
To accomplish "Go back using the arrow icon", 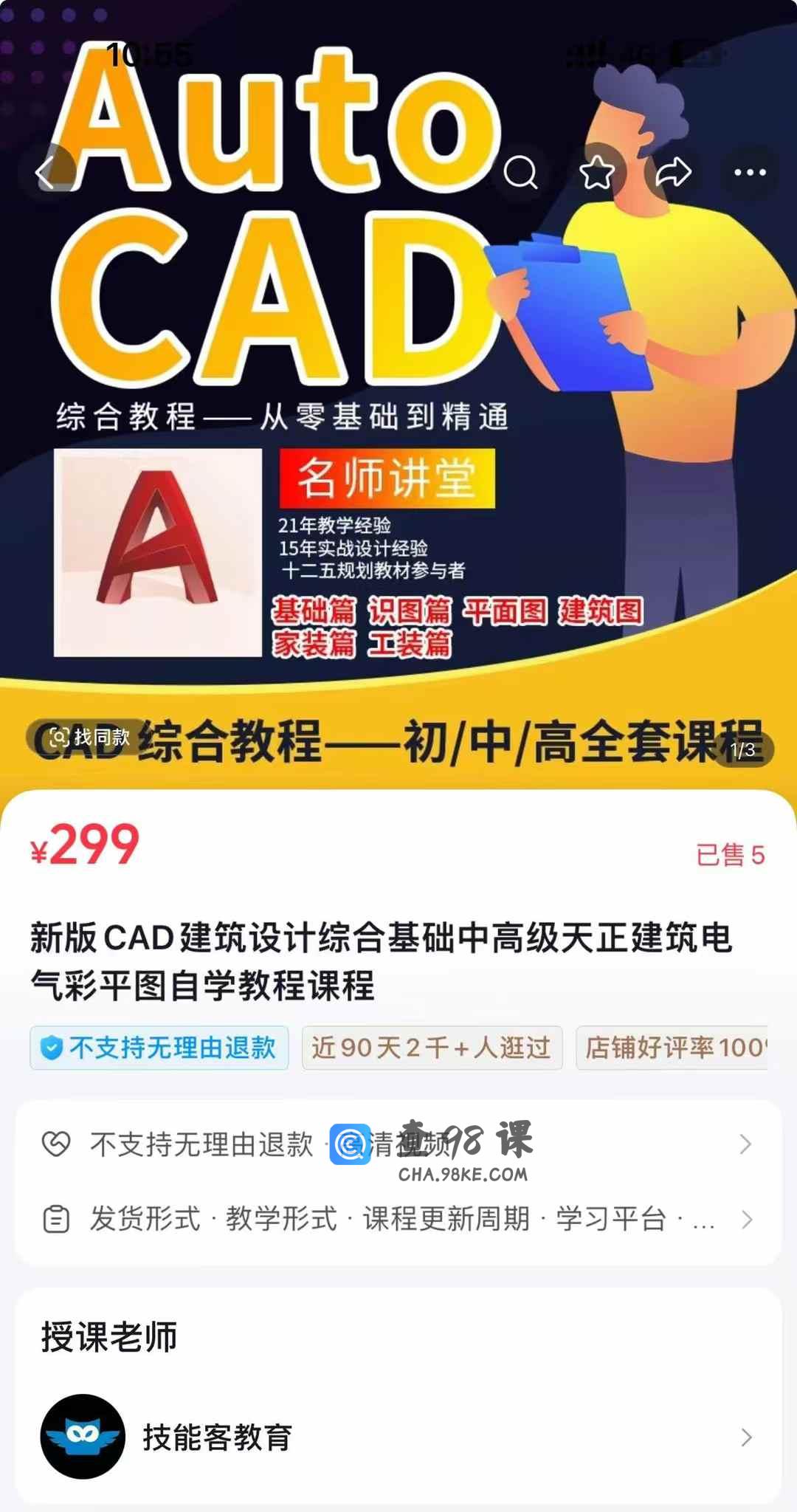I will pyautogui.click(x=49, y=173).
